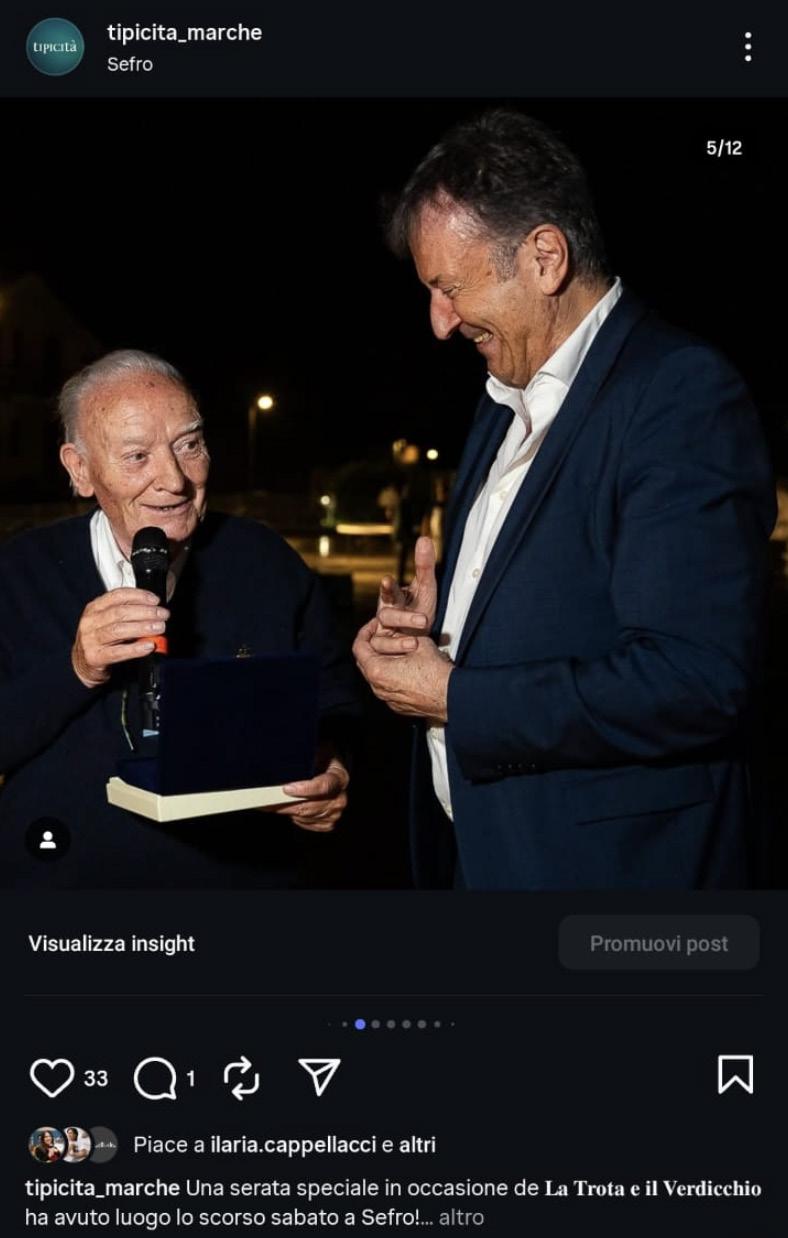
Task: Open the Sefro location tag
Action: coord(130,64)
